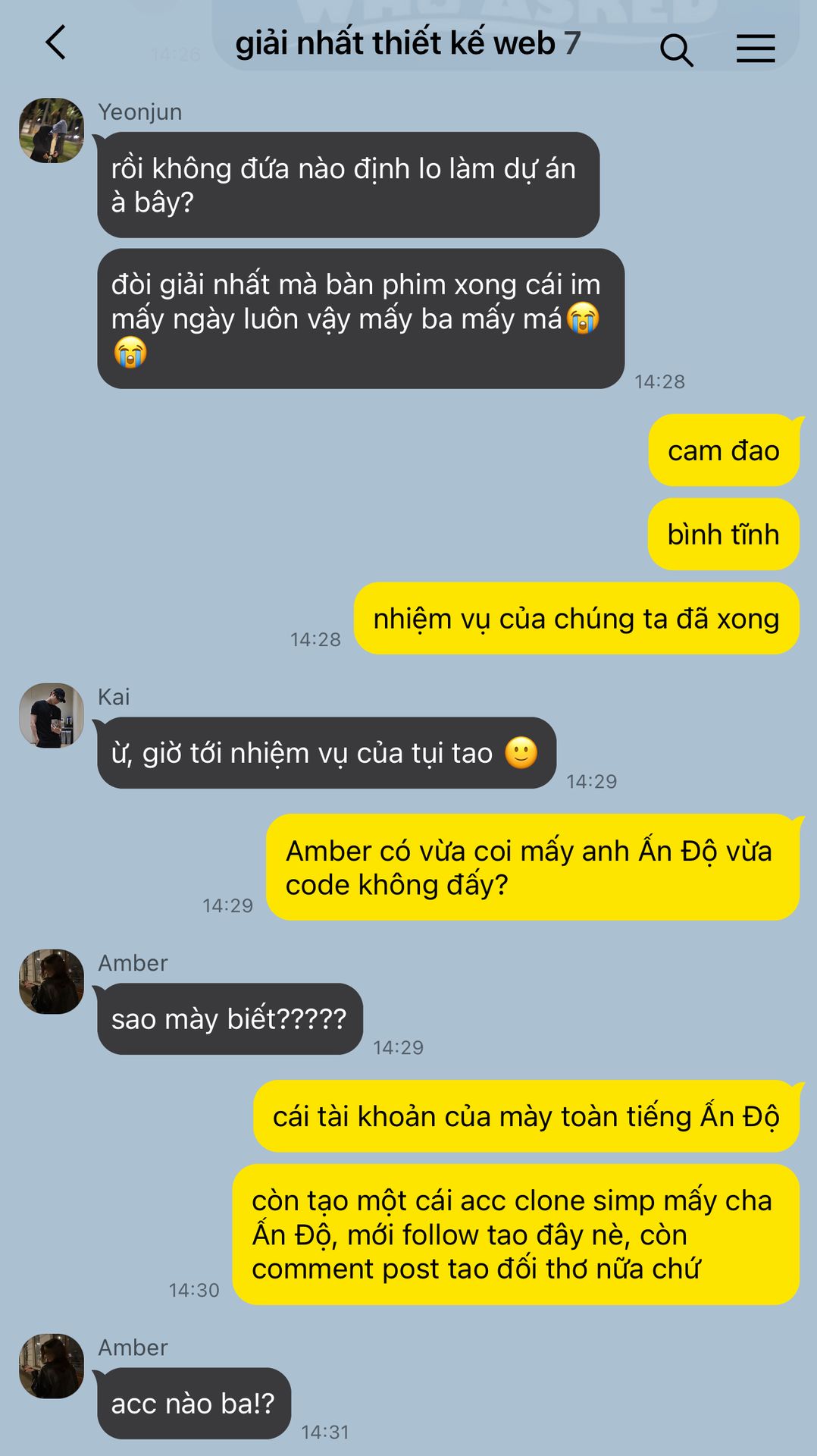Screen dimensions: 817x1456
Task: Search within this chat
Action: pos(676,50)
